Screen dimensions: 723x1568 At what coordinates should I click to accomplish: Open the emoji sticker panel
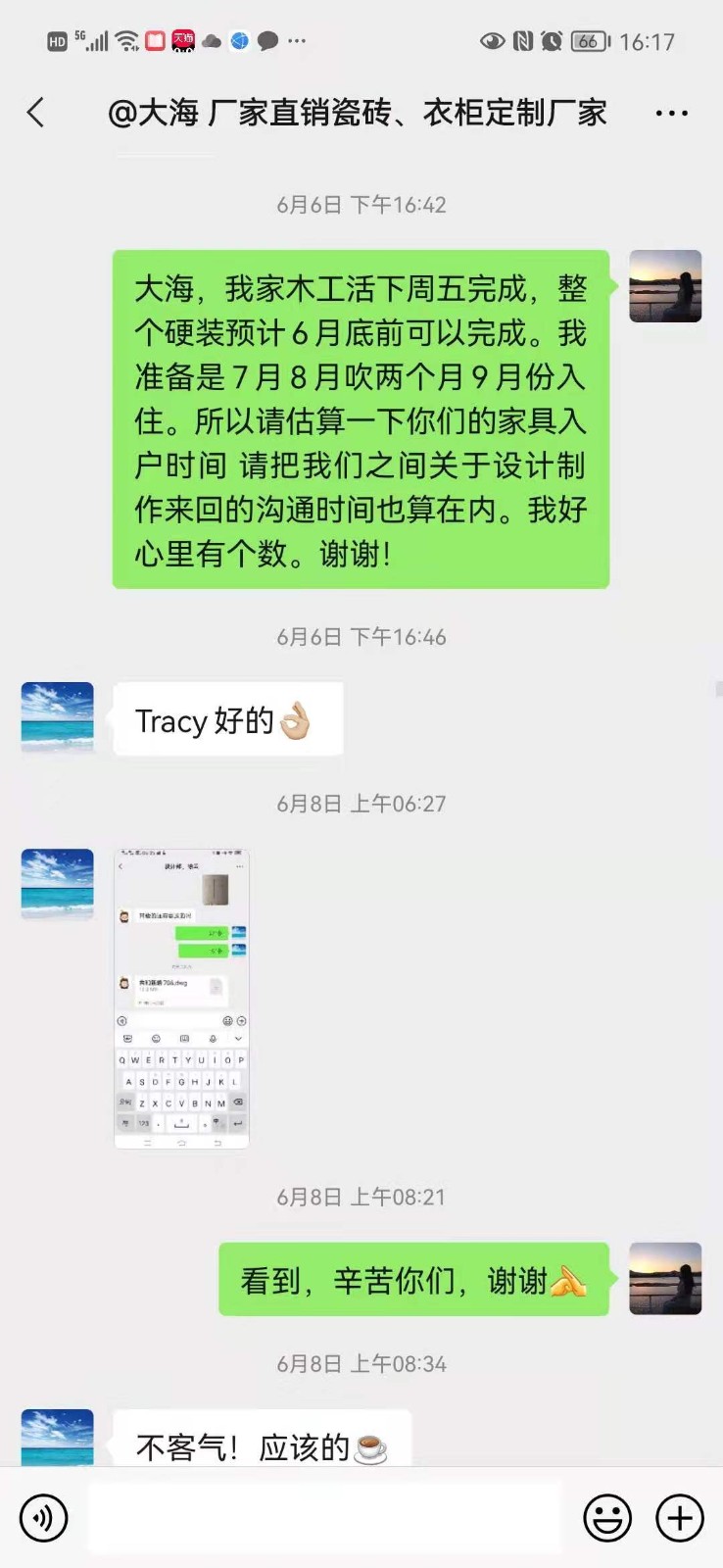pos(607,1518)
